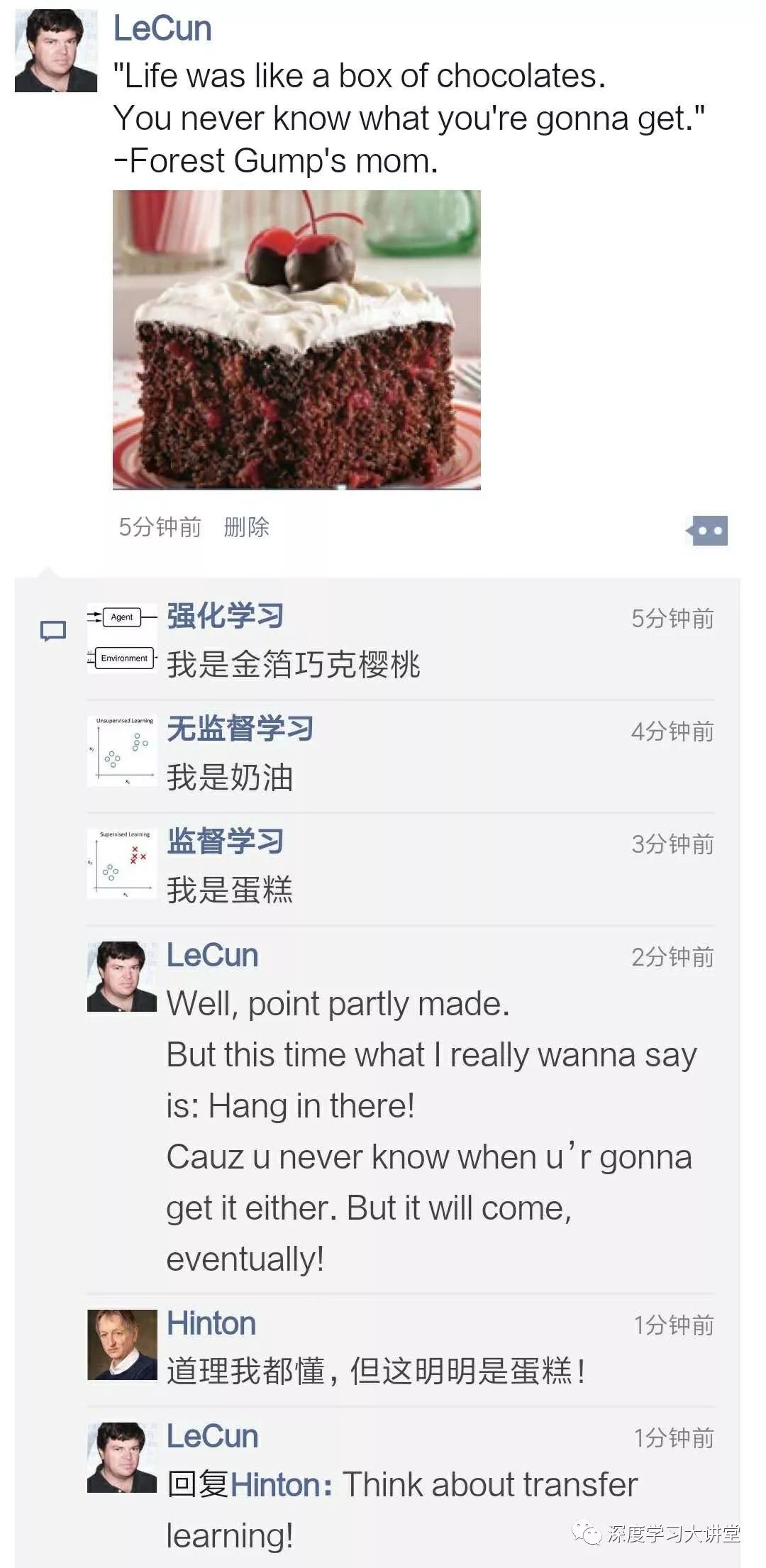Screen dimensions: 766x1568
Task: Open the like and comment options button
Action: pos(707,530)
